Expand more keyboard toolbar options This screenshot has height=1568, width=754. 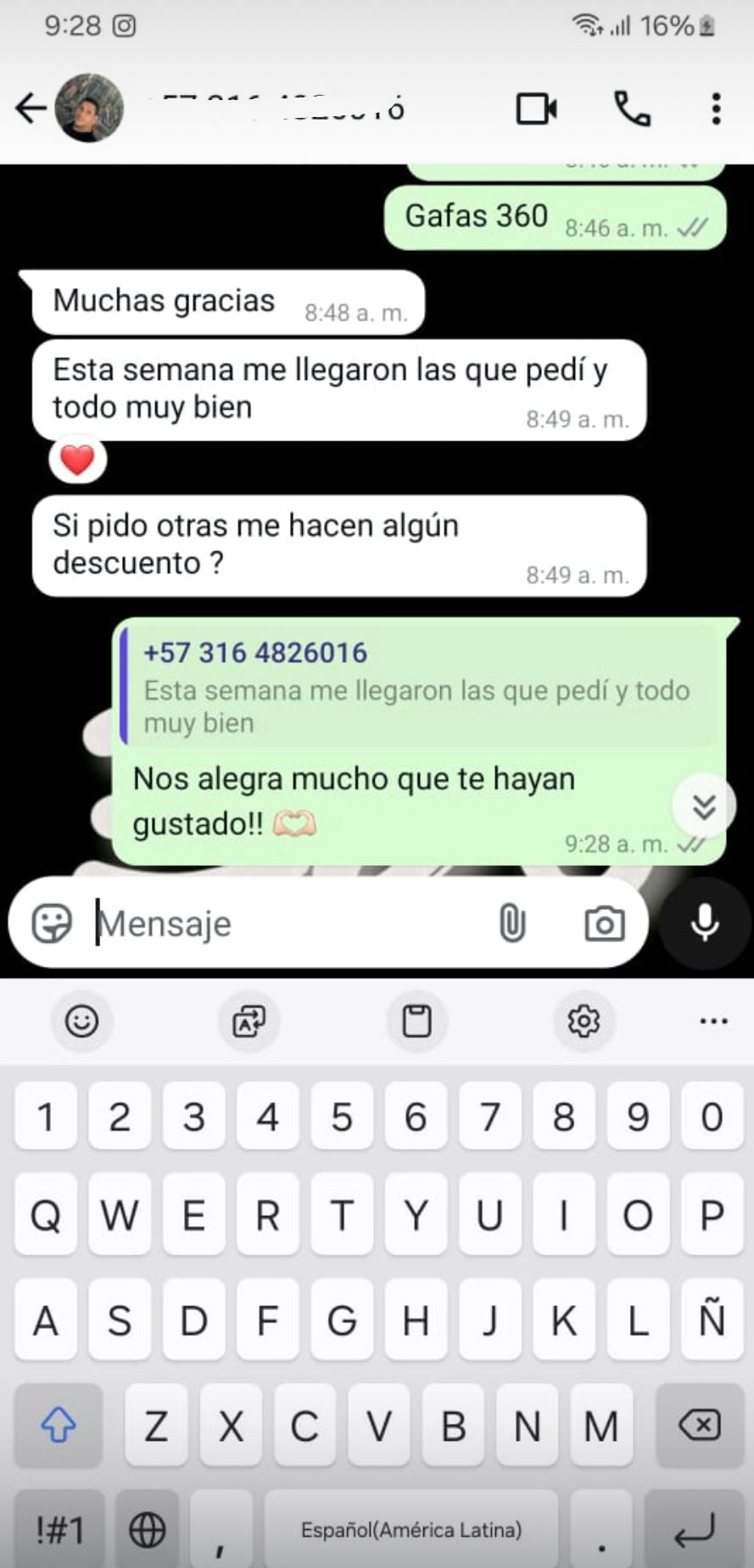click(x=713, y=1020)
